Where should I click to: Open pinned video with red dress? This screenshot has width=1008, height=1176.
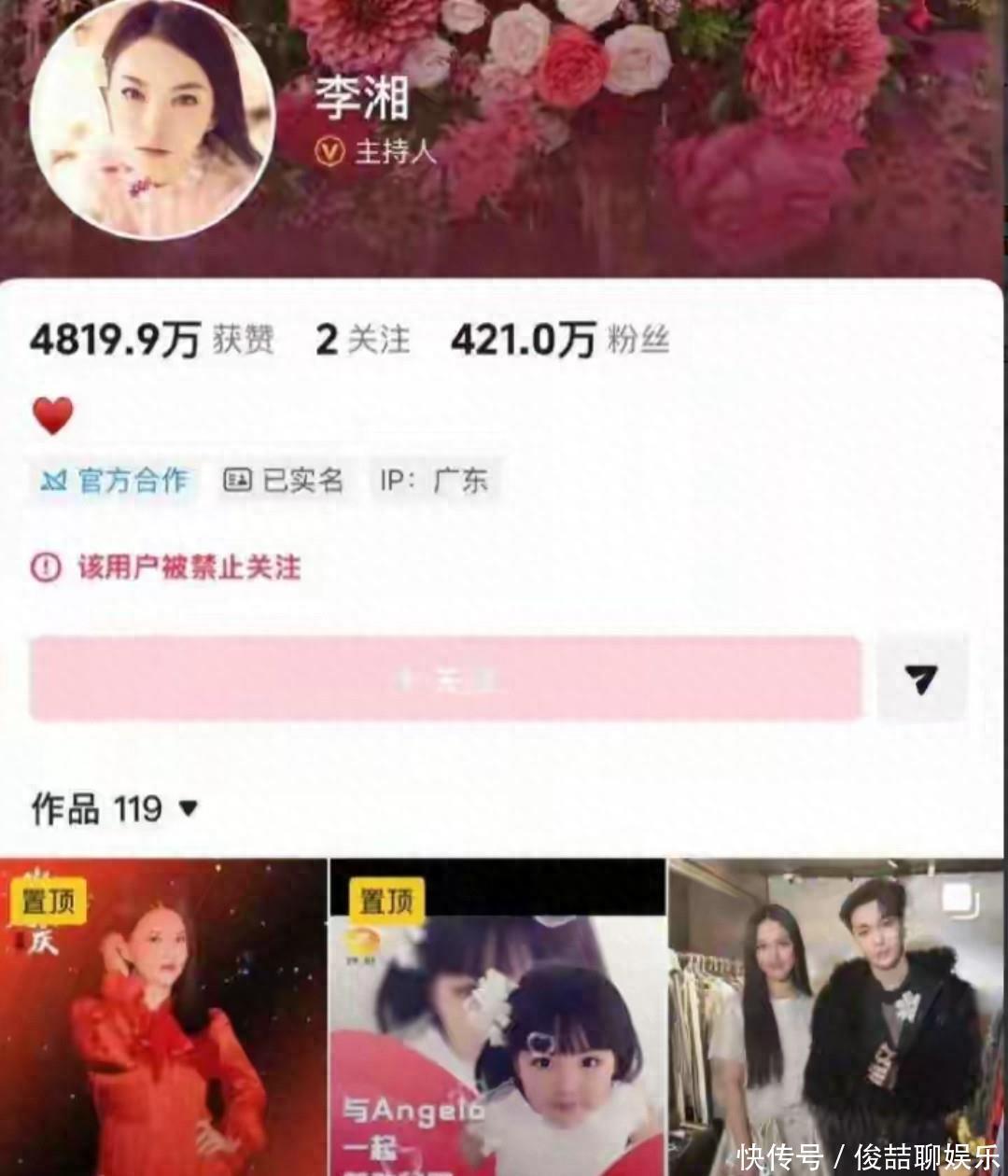[x=163, y=1017]
